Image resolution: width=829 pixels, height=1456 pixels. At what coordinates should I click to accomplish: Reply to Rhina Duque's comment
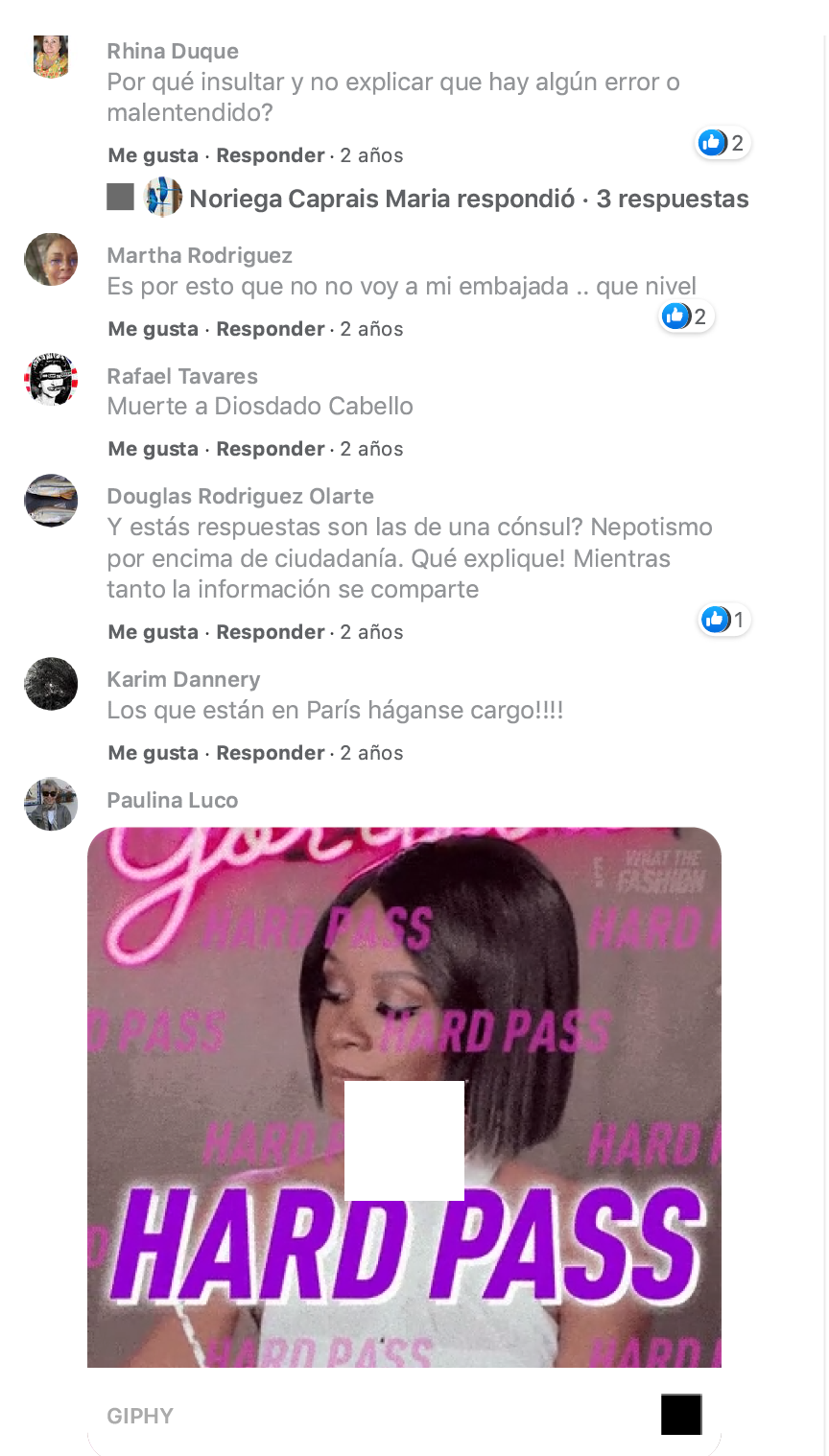pyautogui.click(x=271, y=155)
